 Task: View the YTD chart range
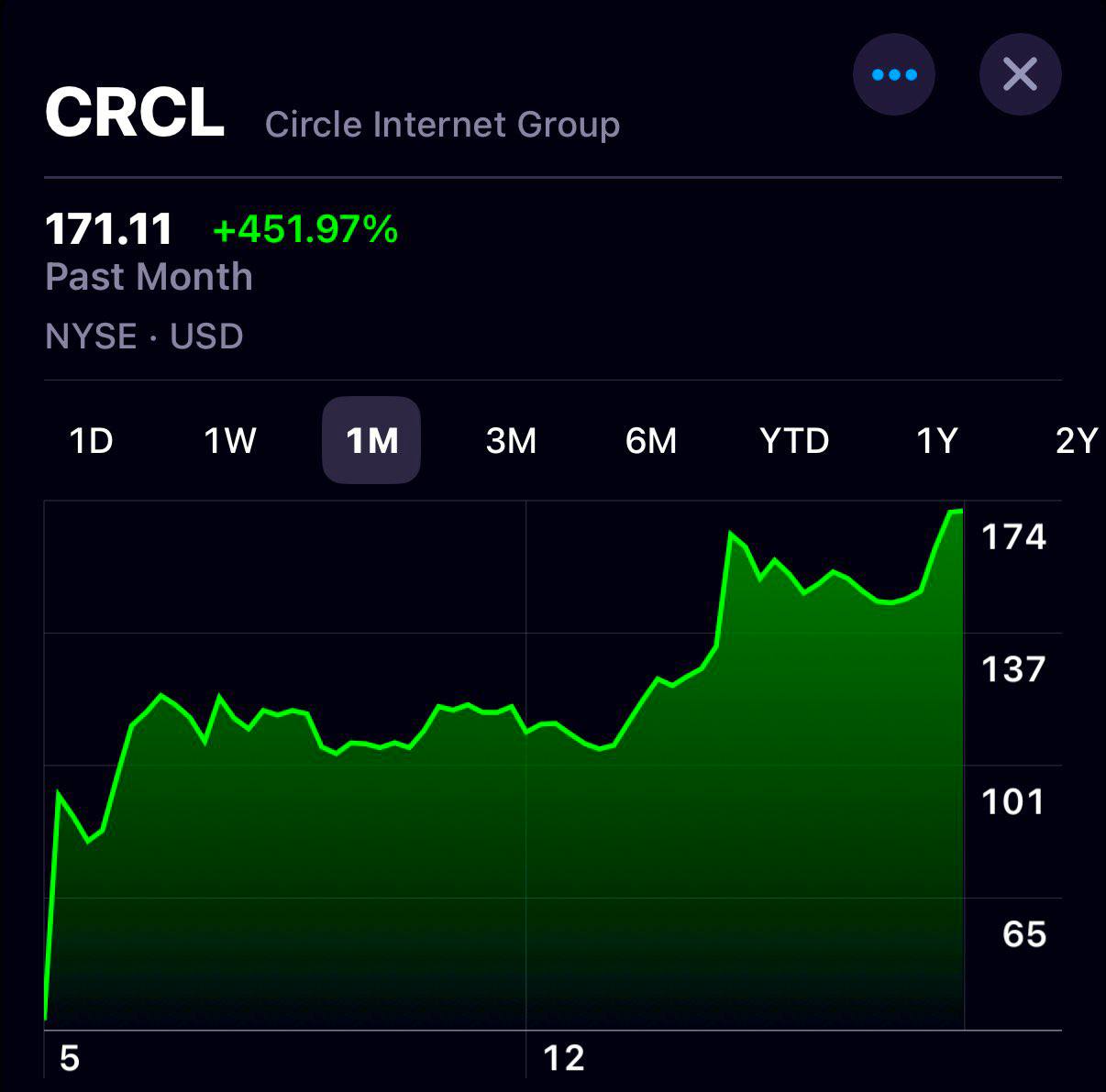794,441
